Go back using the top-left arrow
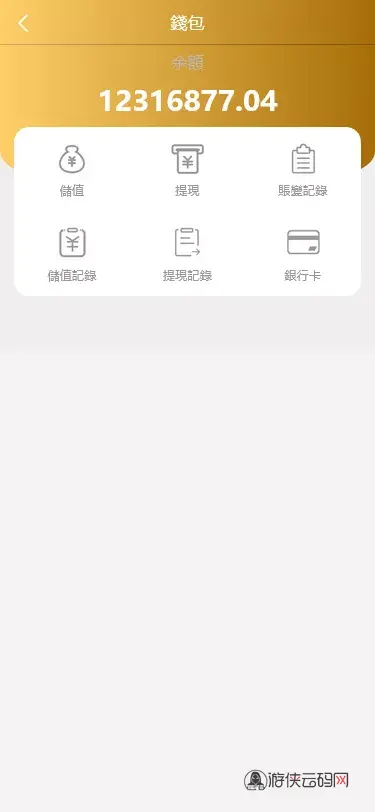Image resolution: width=375 pixels, height=812 pixels. coord(23,23)
